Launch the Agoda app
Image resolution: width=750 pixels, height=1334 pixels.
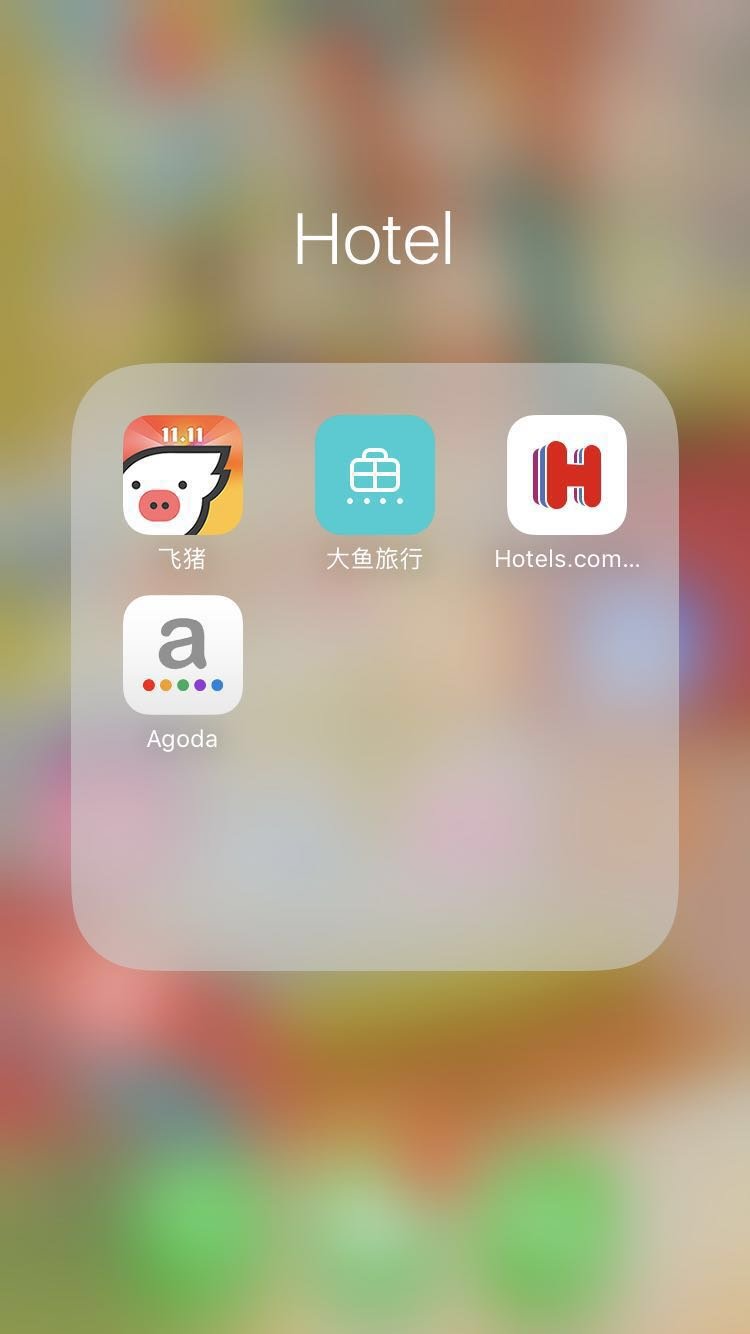point(182,655)
